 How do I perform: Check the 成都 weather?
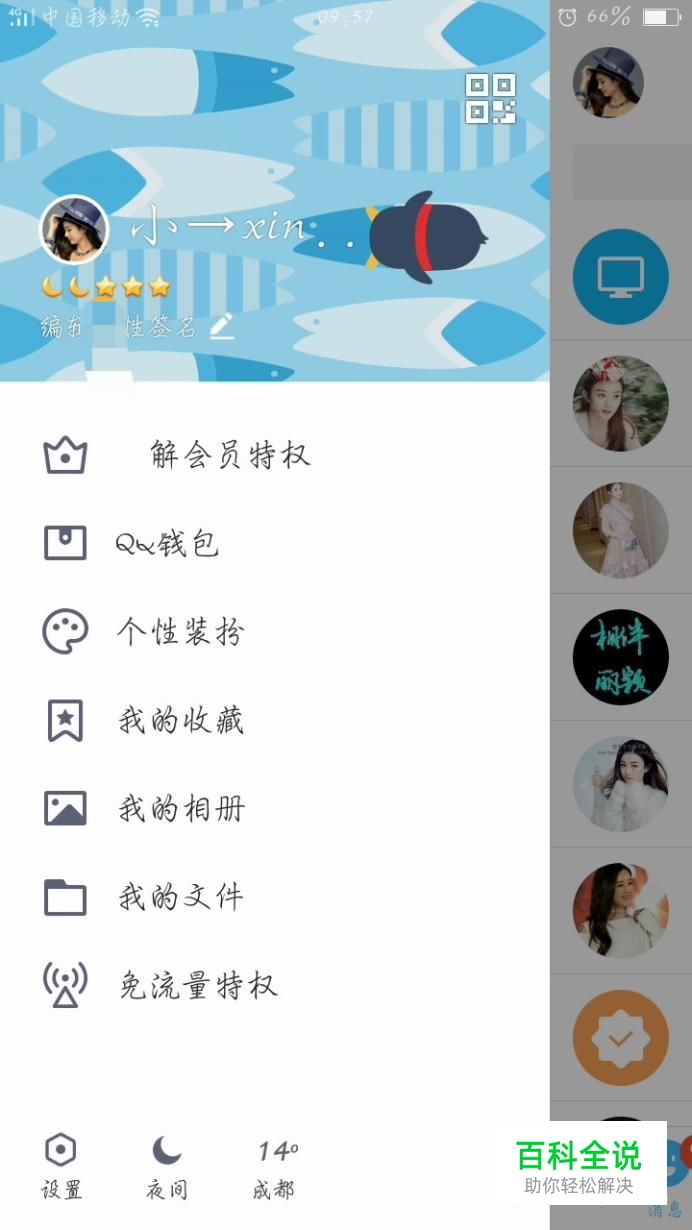pyautogui.click(x=275, y=1166)
